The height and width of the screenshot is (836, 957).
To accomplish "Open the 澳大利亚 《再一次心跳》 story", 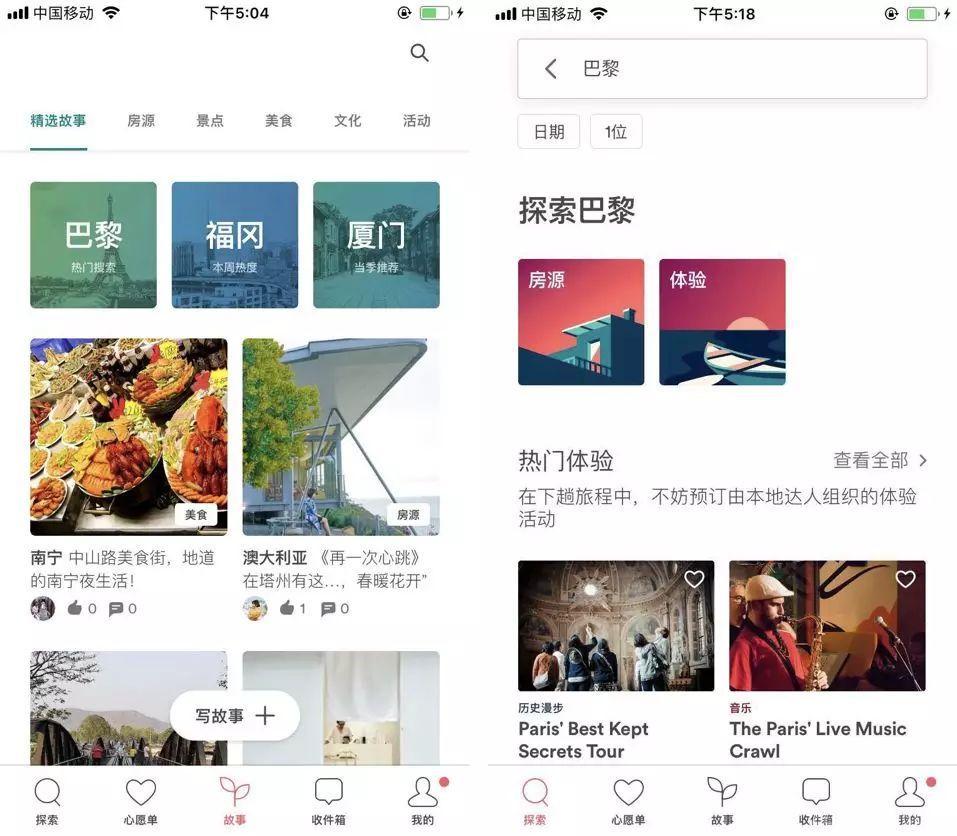I will (x=340, y=437).
